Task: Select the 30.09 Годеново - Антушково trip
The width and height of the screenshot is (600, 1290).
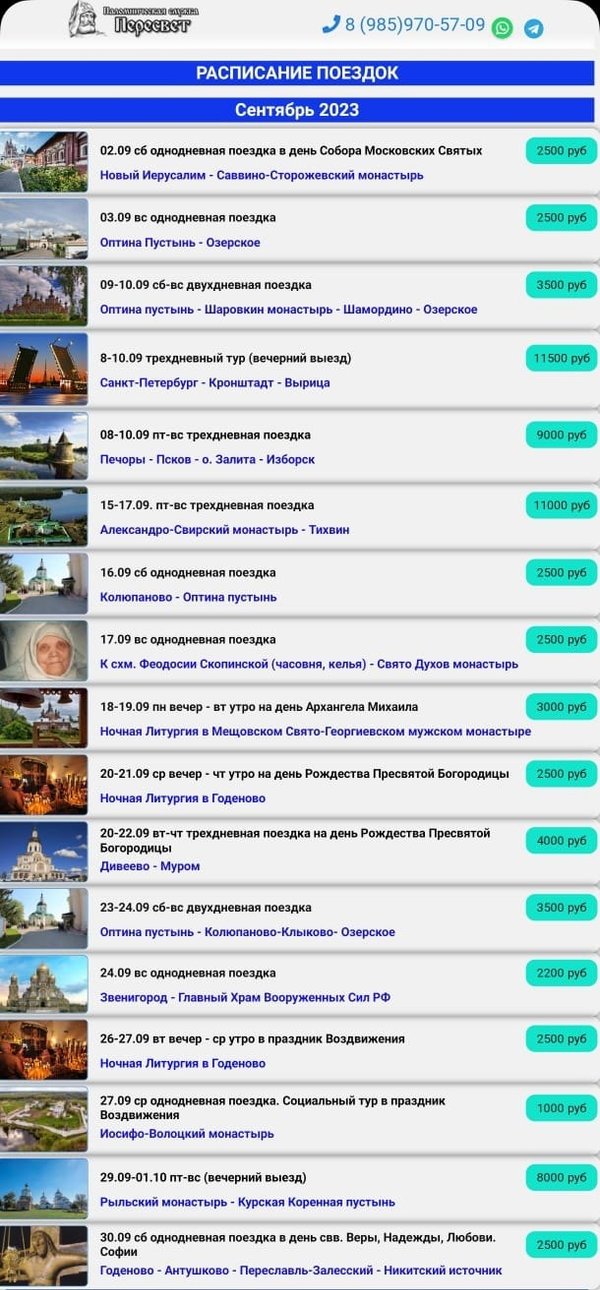Action: click(x=300, y=1270)
